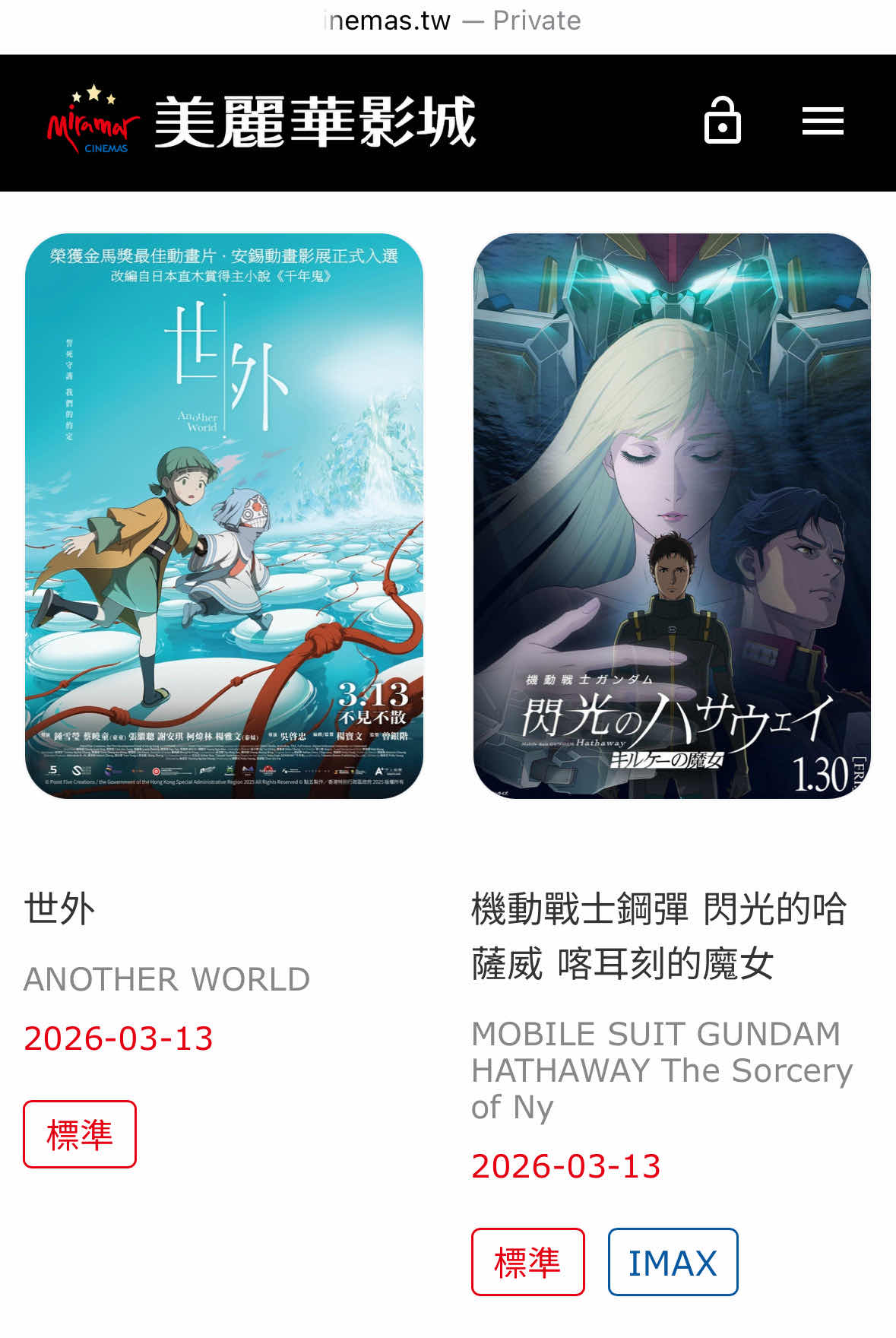Go to Miramar Cinemas home via logo
Image resolution: width=896 pixels, height=1338 pixels.
tap(261, 122)
